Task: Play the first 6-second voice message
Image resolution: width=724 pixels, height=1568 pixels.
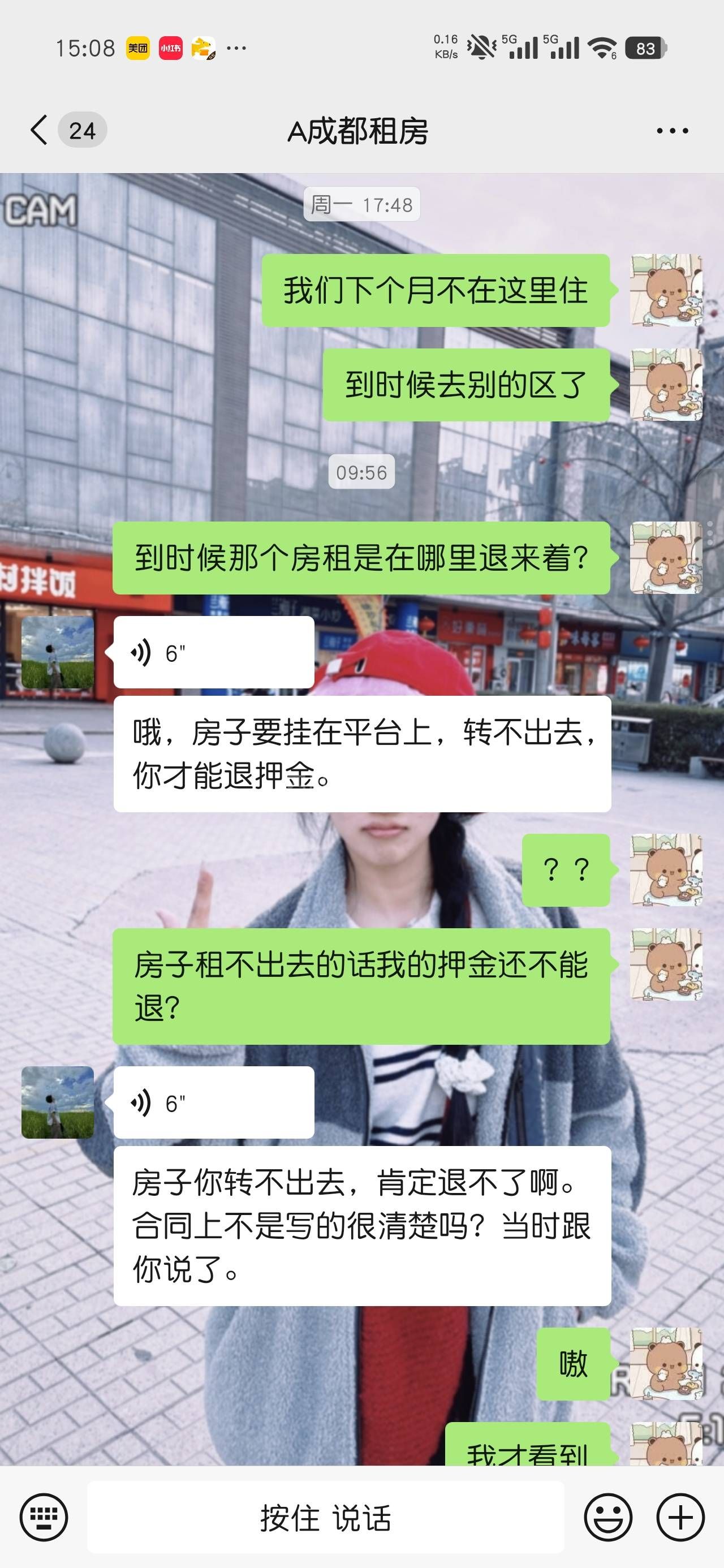Action: point(213,653)
